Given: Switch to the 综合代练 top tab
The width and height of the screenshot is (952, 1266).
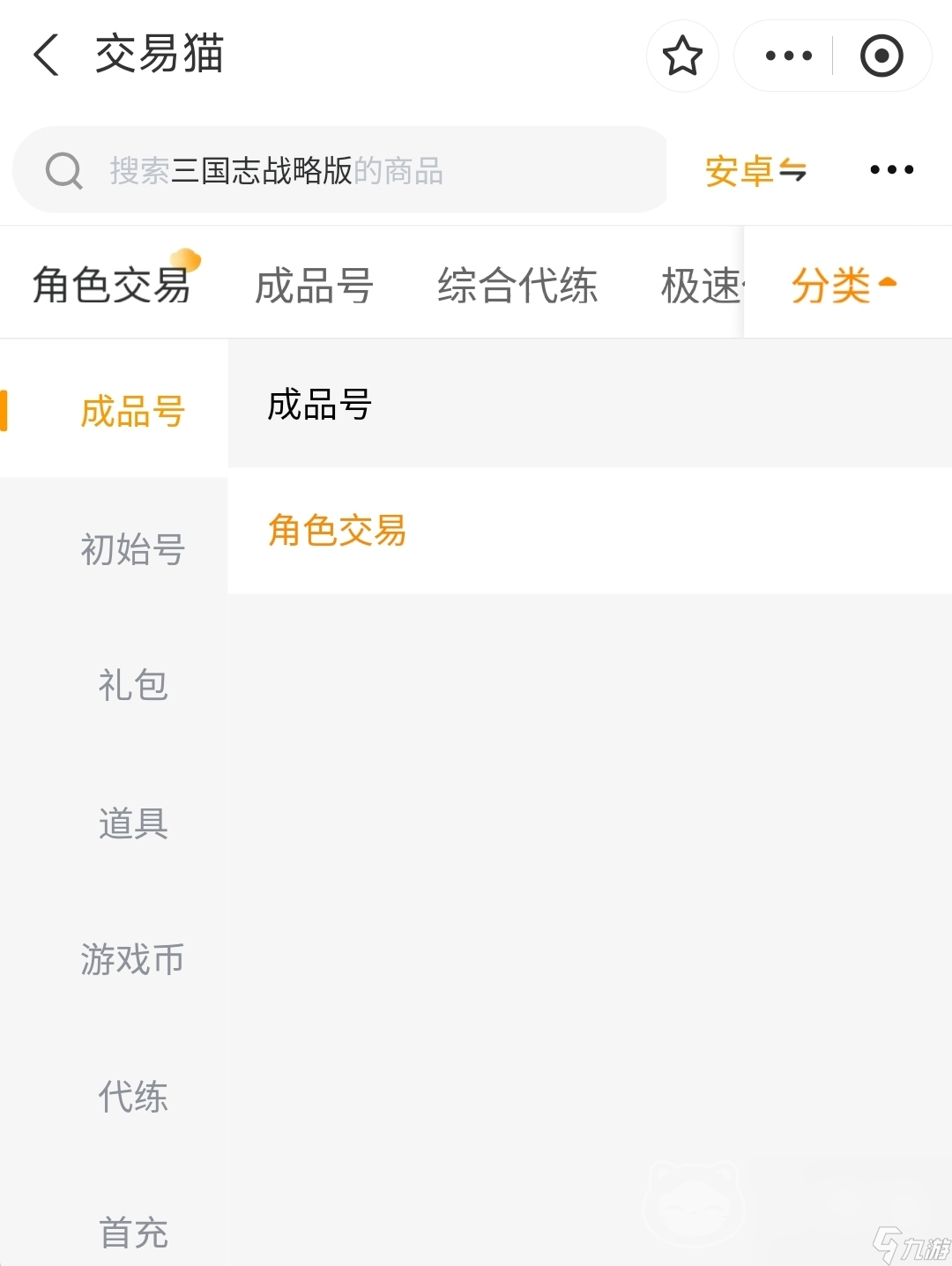Looking at the screenshot, I should 517,286.
